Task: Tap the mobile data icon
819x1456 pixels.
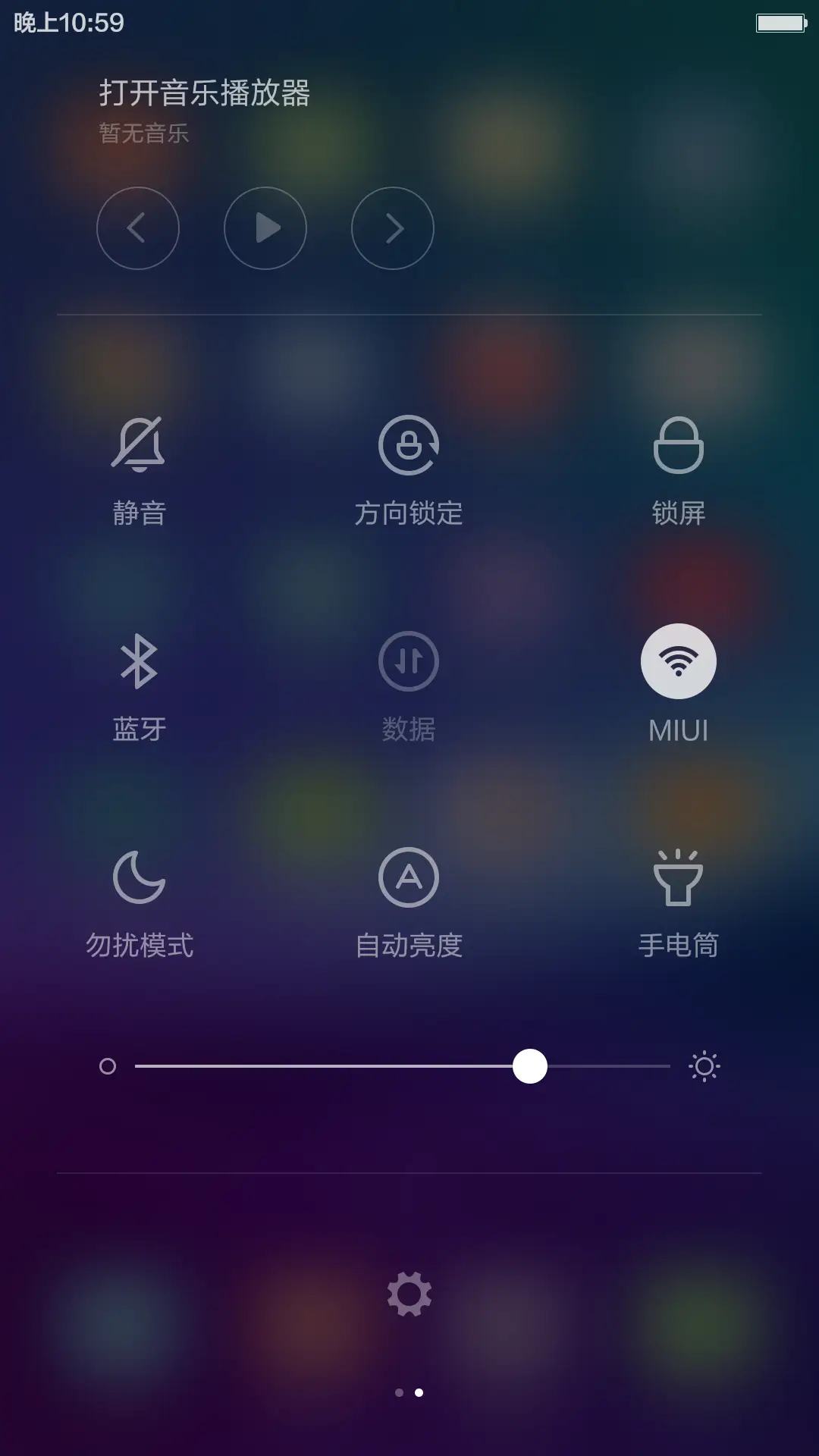Action: 409,661
